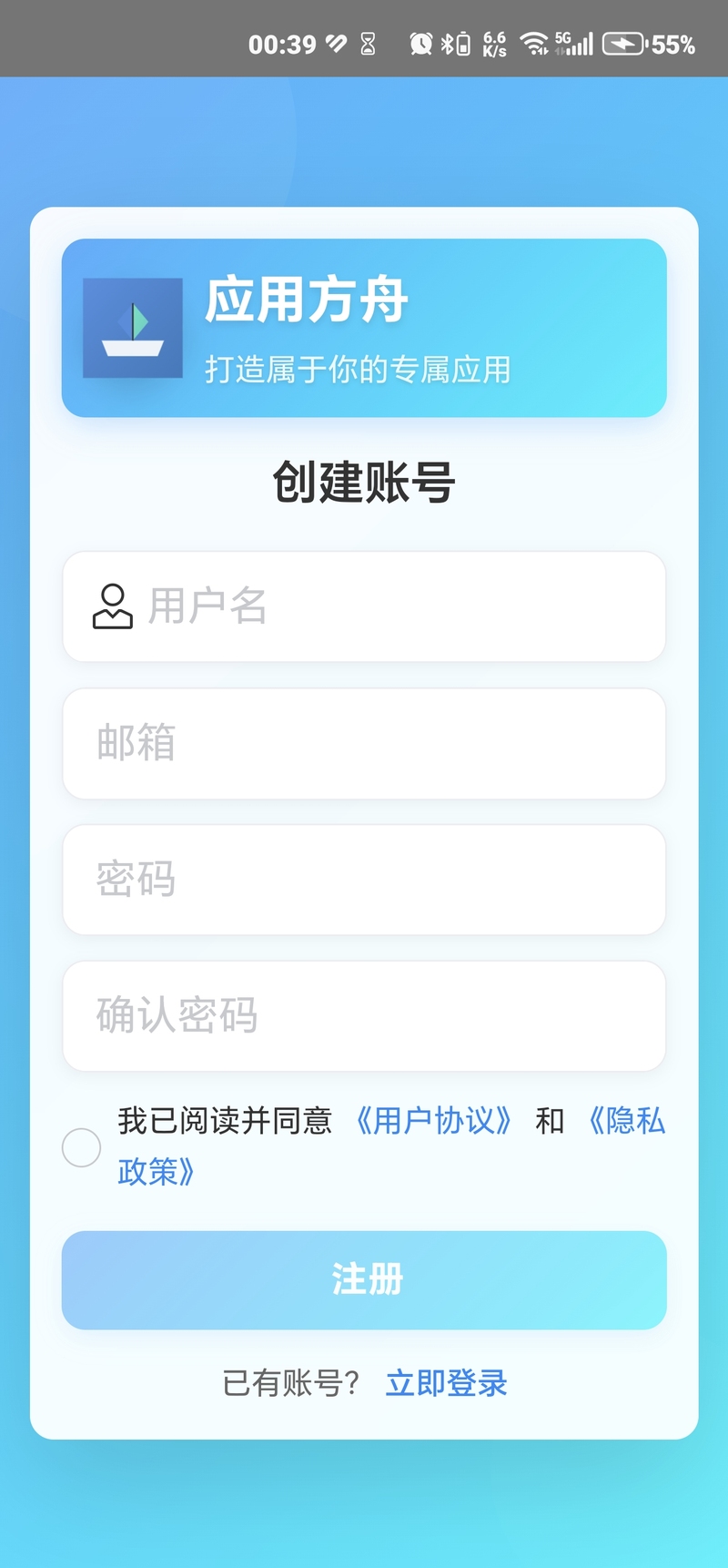Screen dimensions: 728x1568
Task: Tap the 注册 register button
Action: tap(364, 1279)
